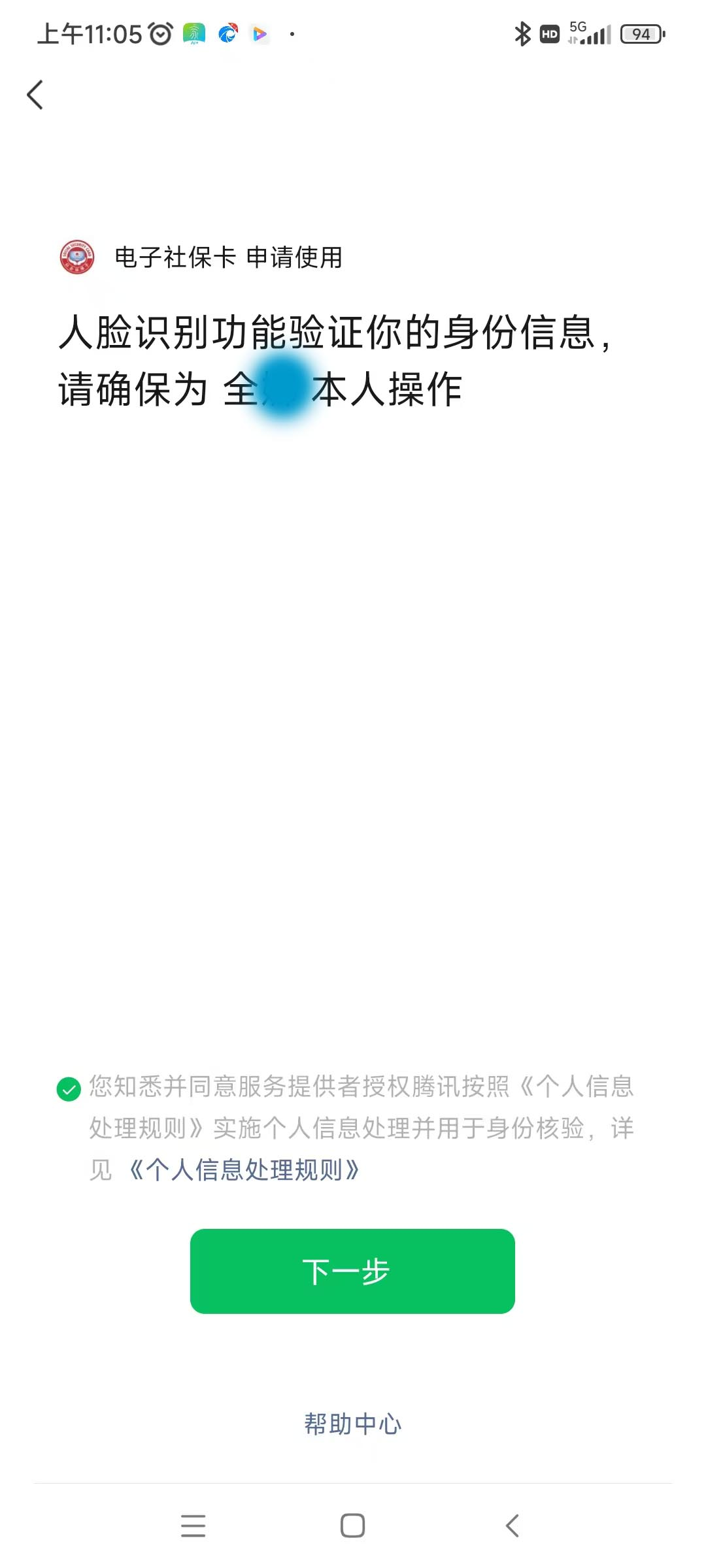
Task: Open 帮助中心 help center
Action: (352, 1424)
